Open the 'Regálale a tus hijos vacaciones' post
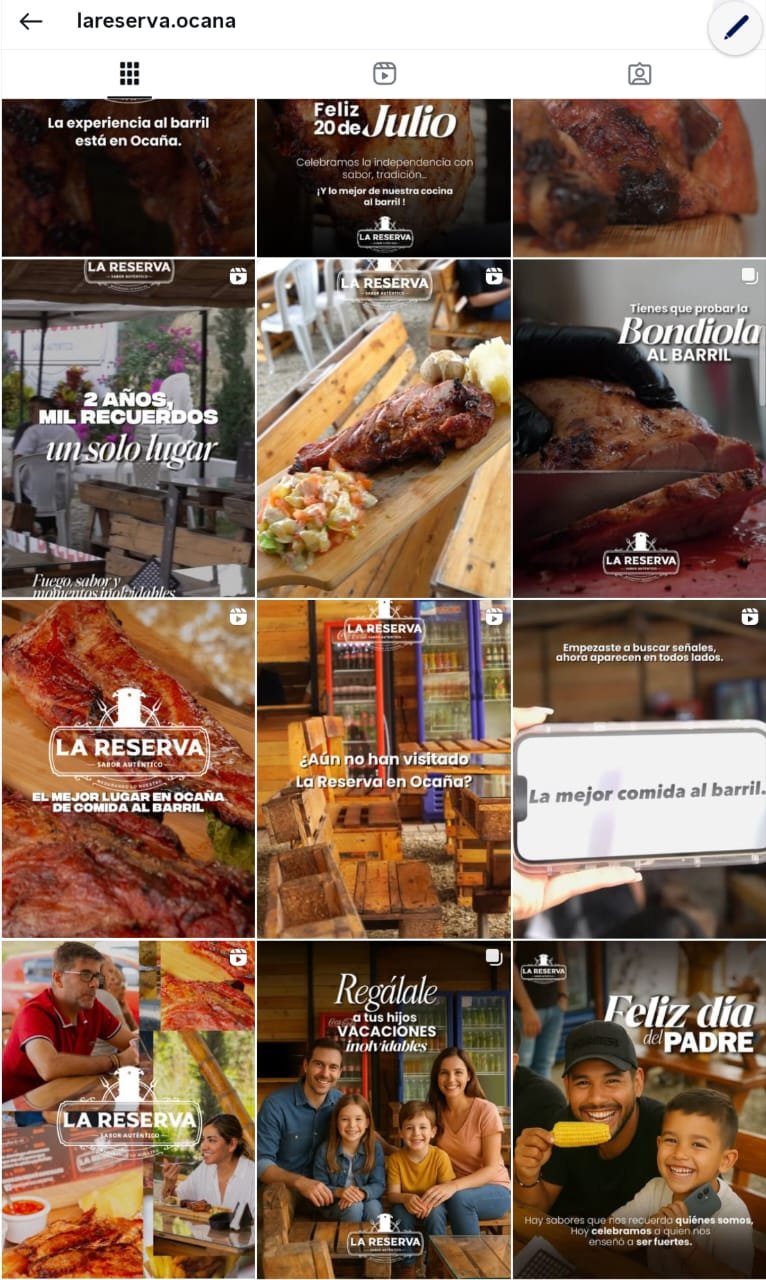Image resolution: width=766 pixels, height=1280 pixels. 384,1108
